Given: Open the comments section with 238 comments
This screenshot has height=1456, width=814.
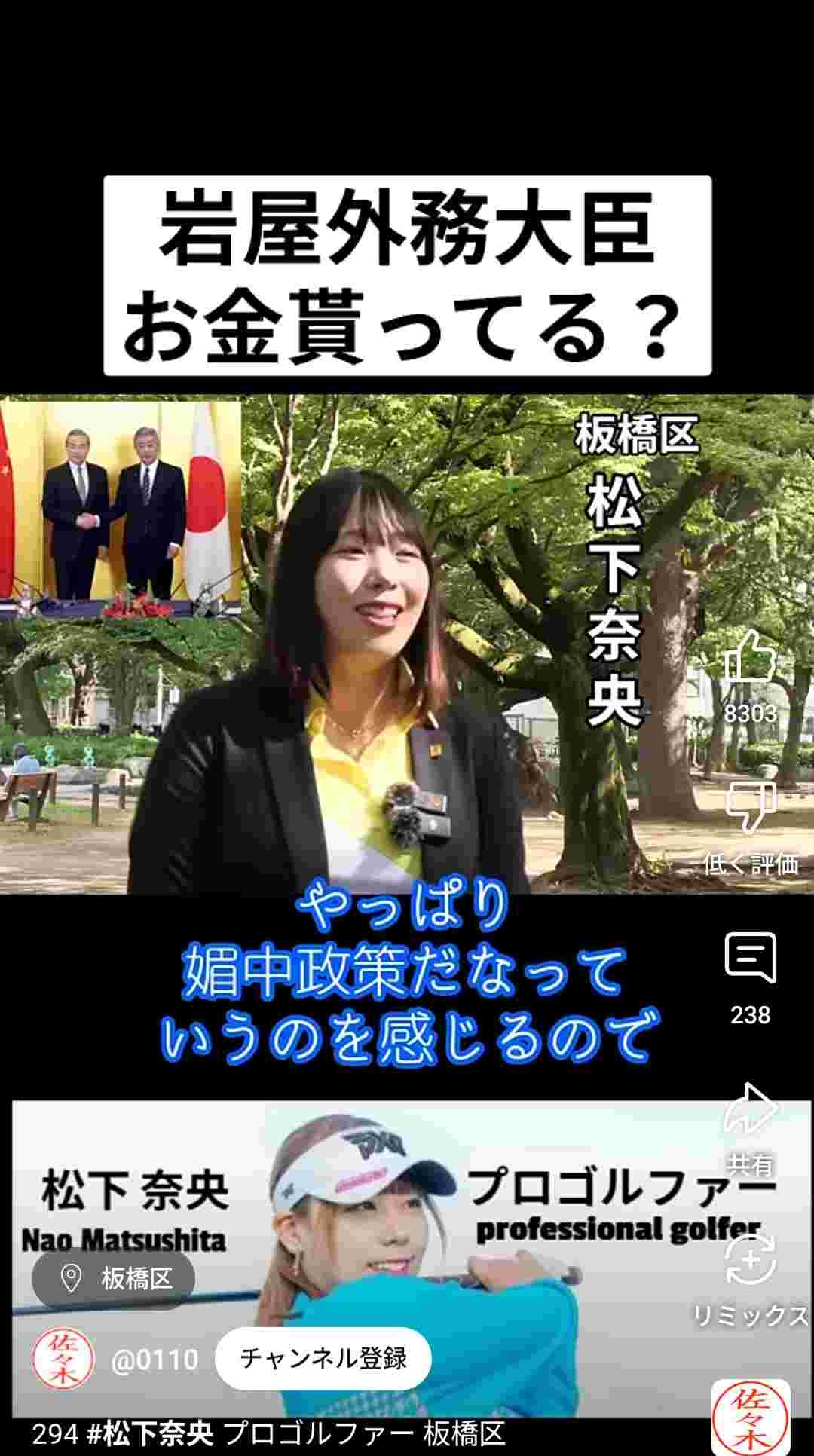Looking at the screenshot, I should click(750, 959).
